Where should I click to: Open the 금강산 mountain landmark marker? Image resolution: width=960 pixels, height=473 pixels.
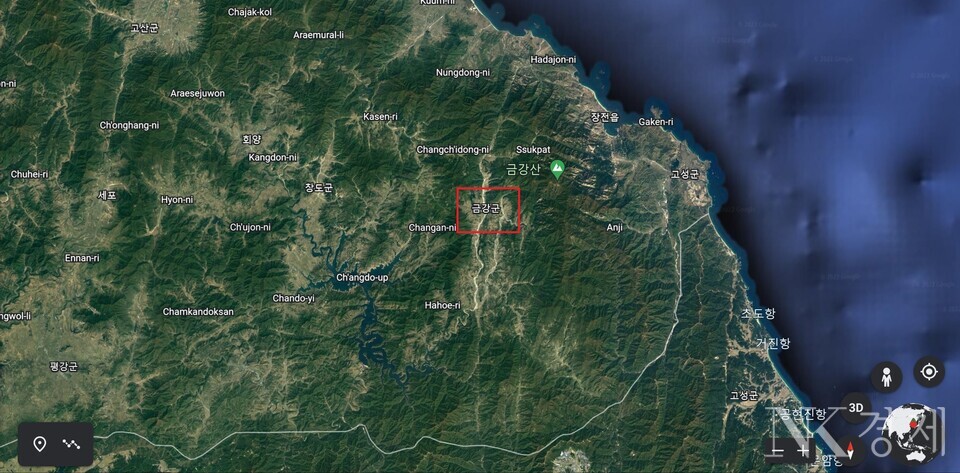pos(557,169)
